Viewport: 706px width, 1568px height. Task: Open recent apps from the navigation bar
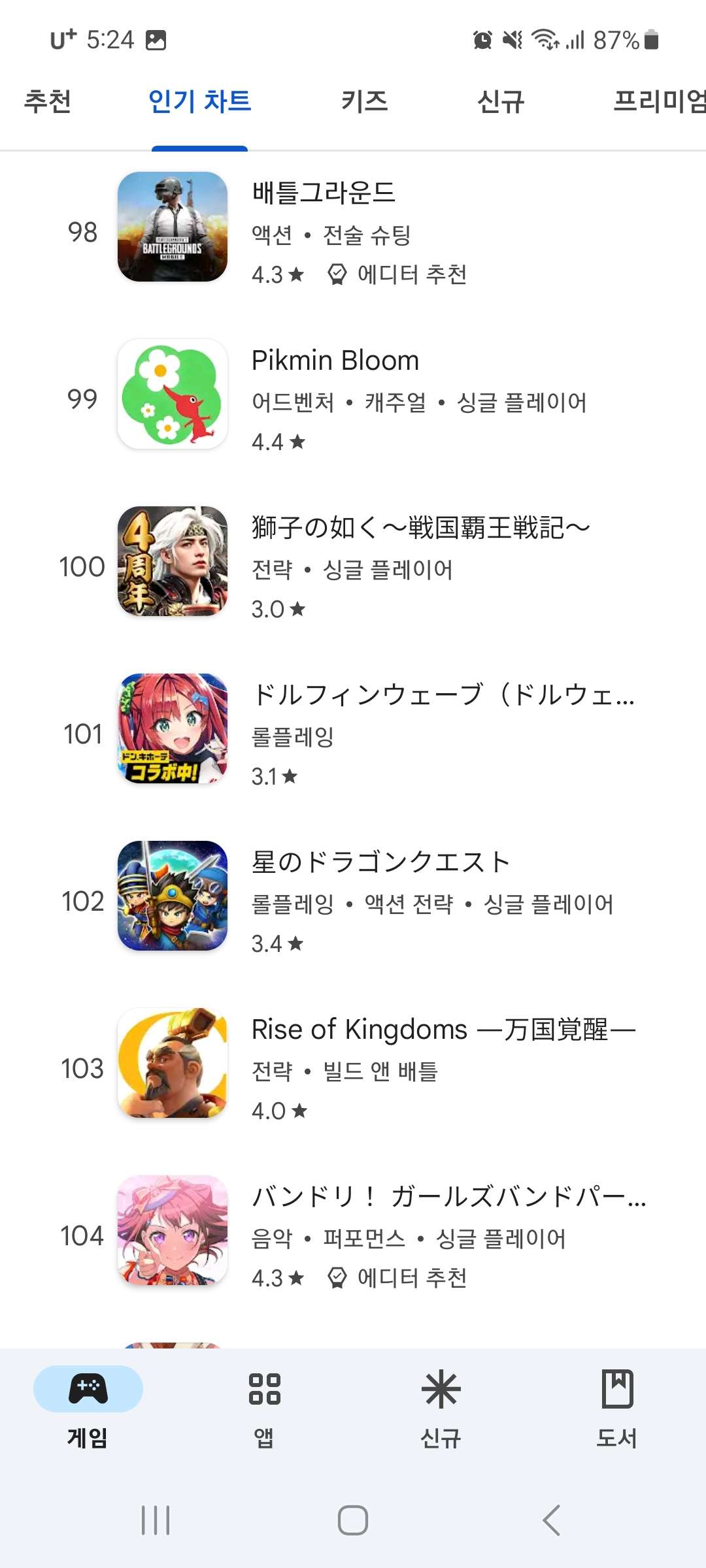click(x=156, y=1520)
